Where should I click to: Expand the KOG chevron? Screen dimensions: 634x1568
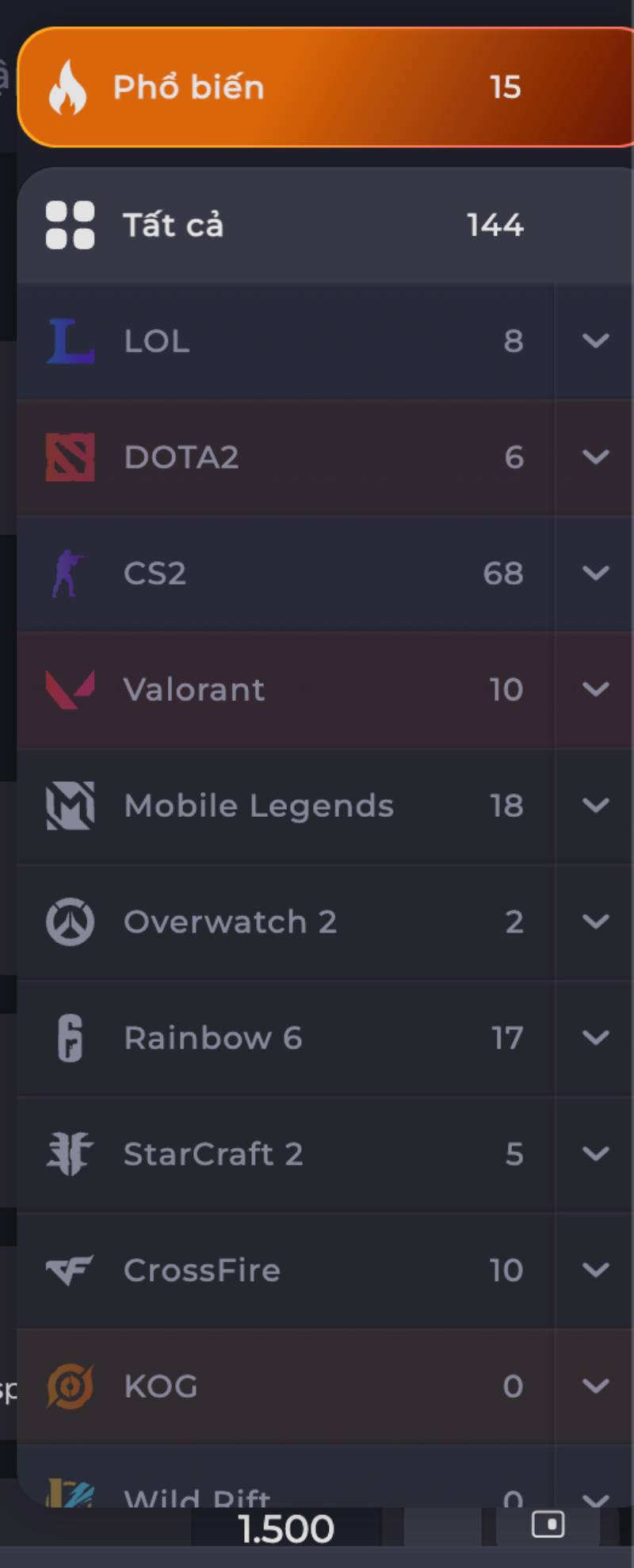(x=595, y=1386)
